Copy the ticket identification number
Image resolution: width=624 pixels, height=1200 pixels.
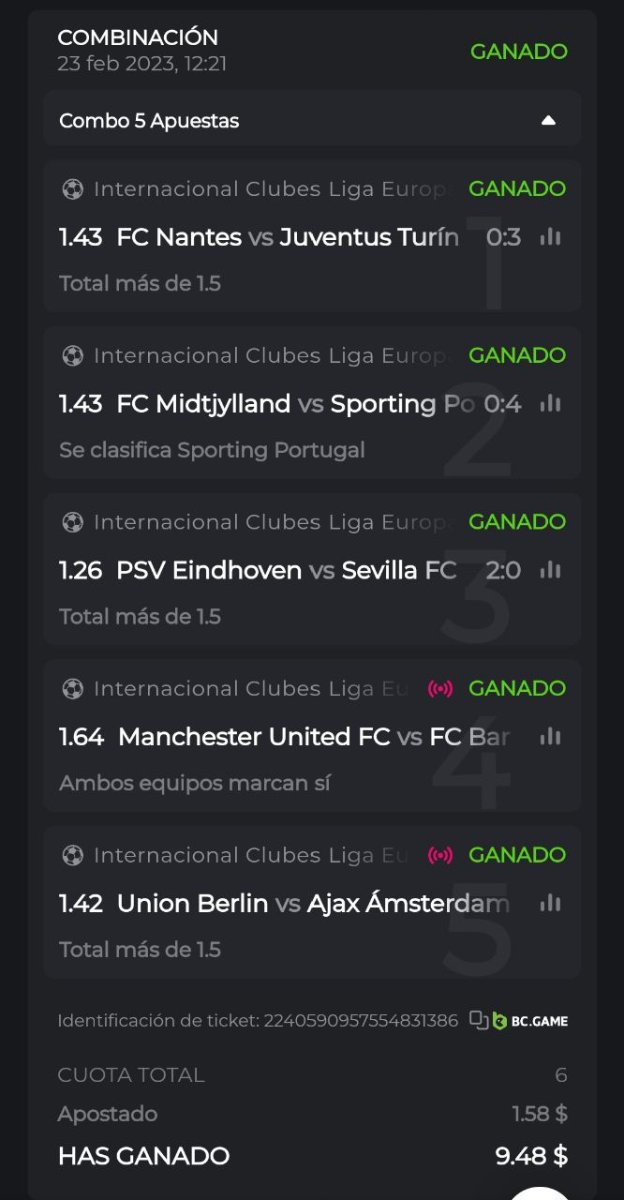coord(479,1021)
